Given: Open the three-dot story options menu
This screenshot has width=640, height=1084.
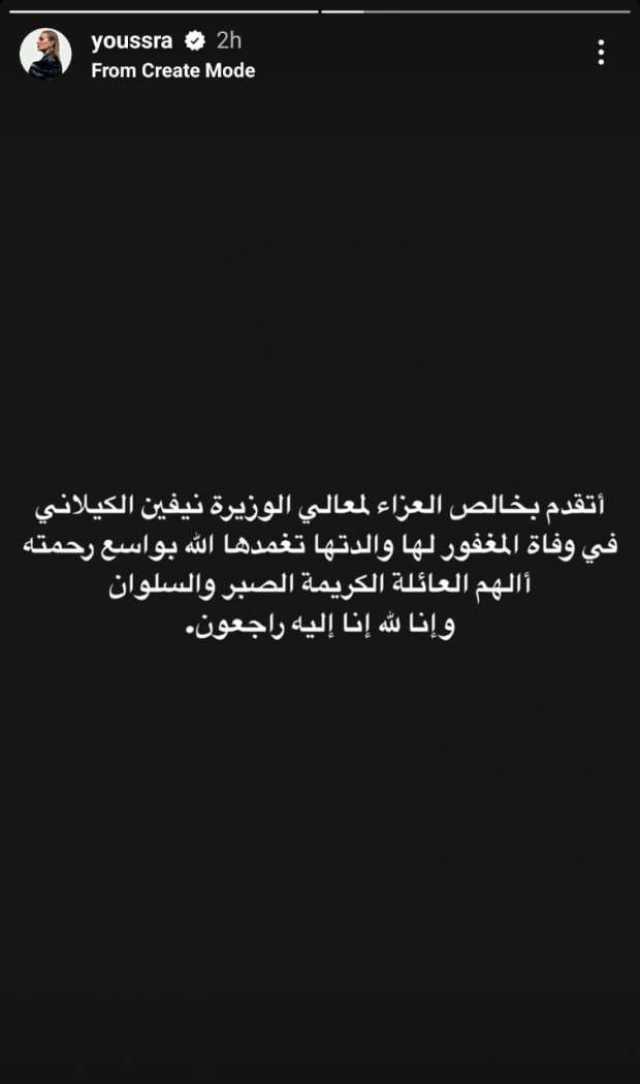Looking at the screenshot, I should point(601,53).
